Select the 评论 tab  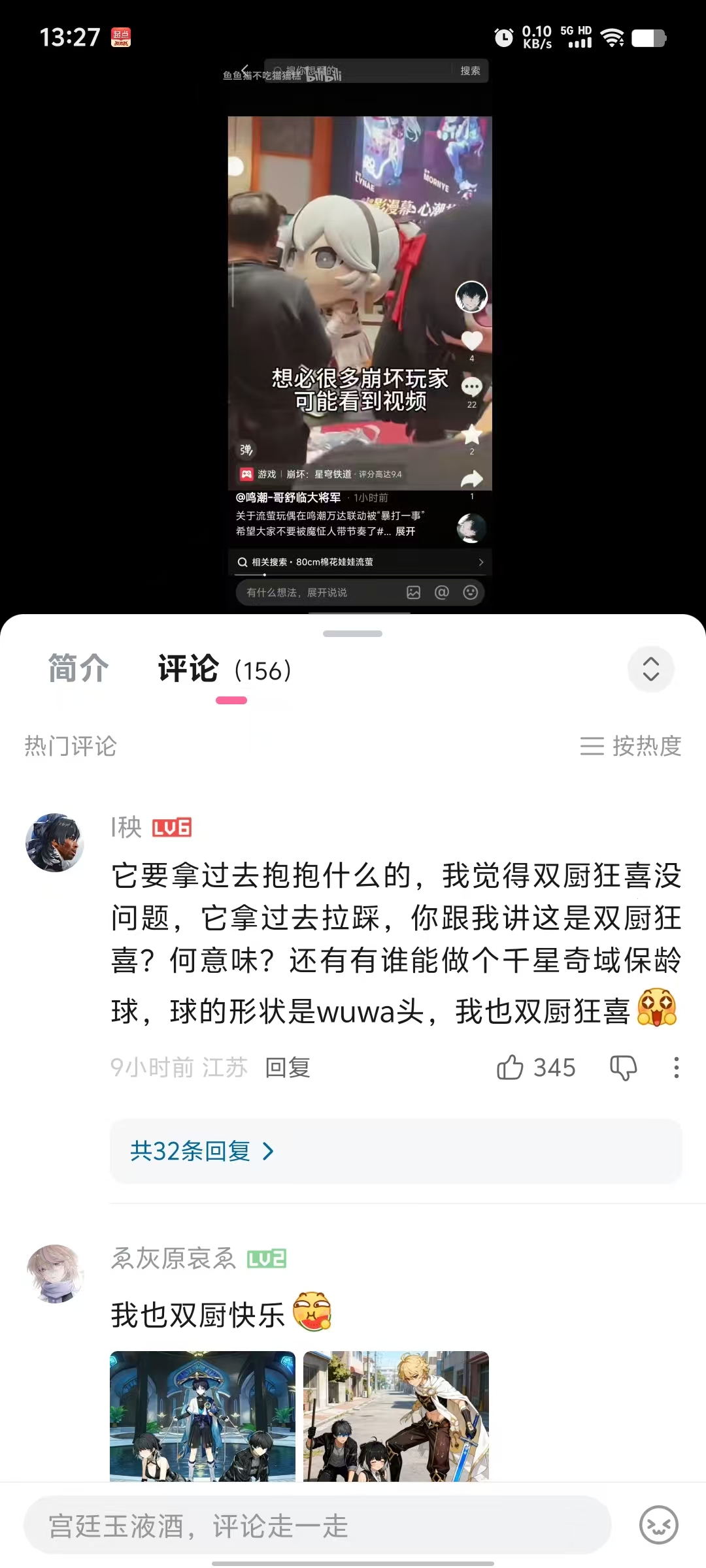(190, 669)
